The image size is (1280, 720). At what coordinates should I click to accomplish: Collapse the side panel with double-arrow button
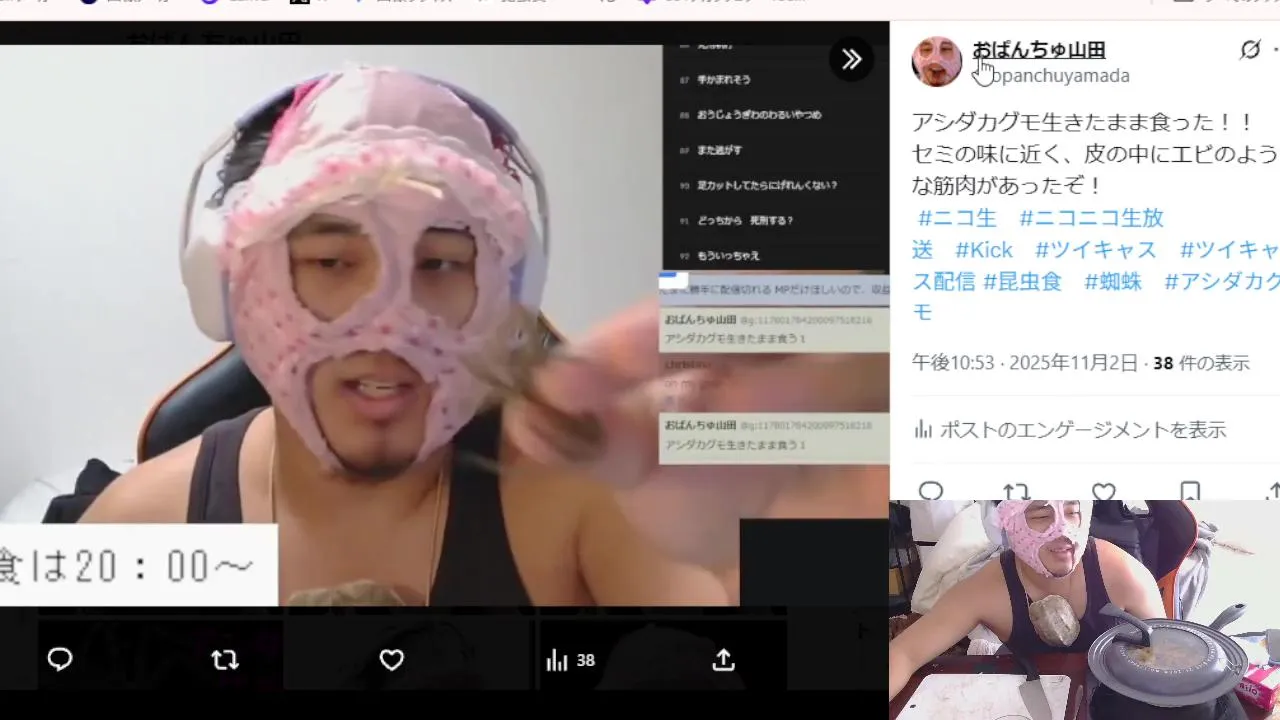click(x=851, y=59)
